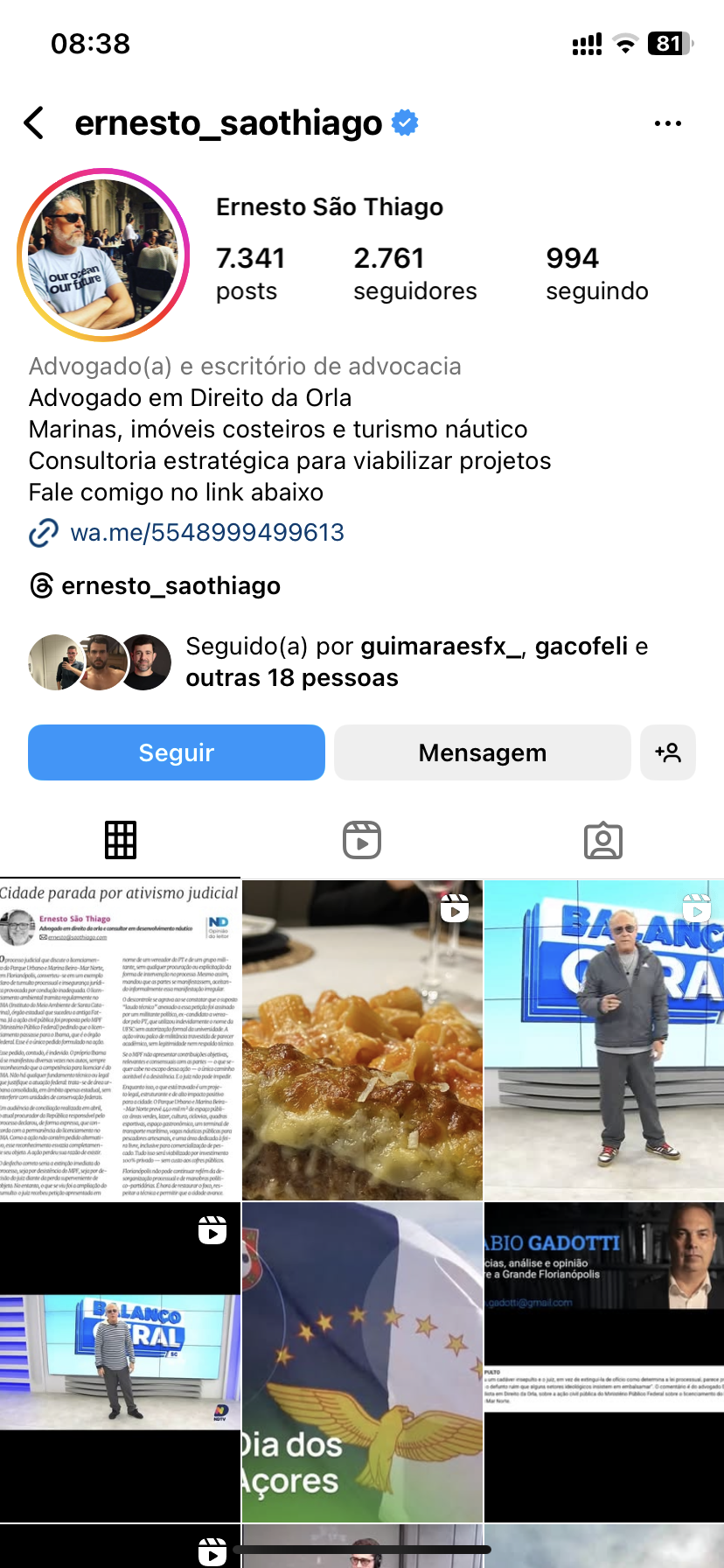This screenshot has height=1568, width=724.
Task: Open the Threads profile ernesto_saothiago
Action: [x=171, y=585]
